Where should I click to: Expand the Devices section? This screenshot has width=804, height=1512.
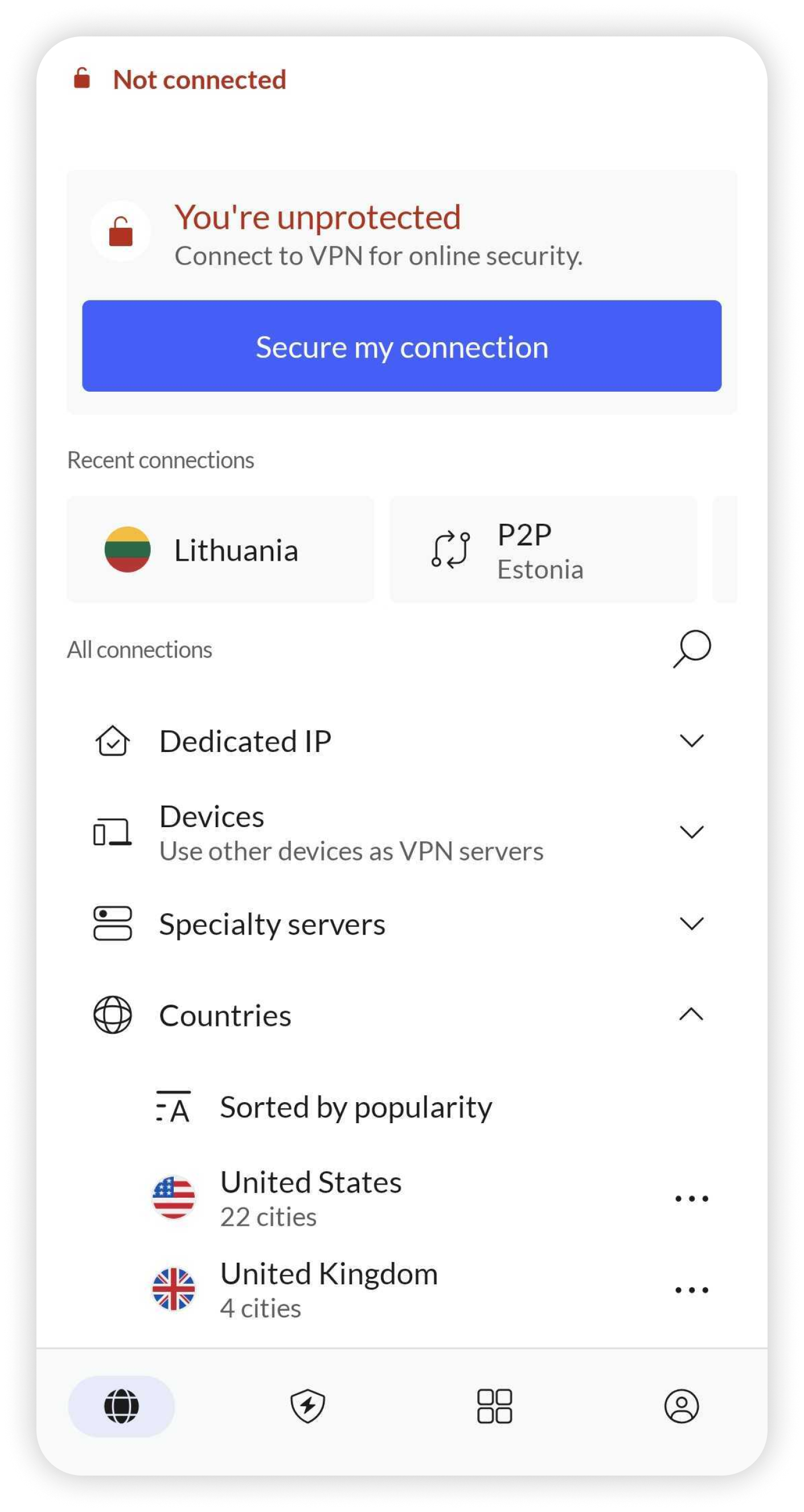[691, 832]
